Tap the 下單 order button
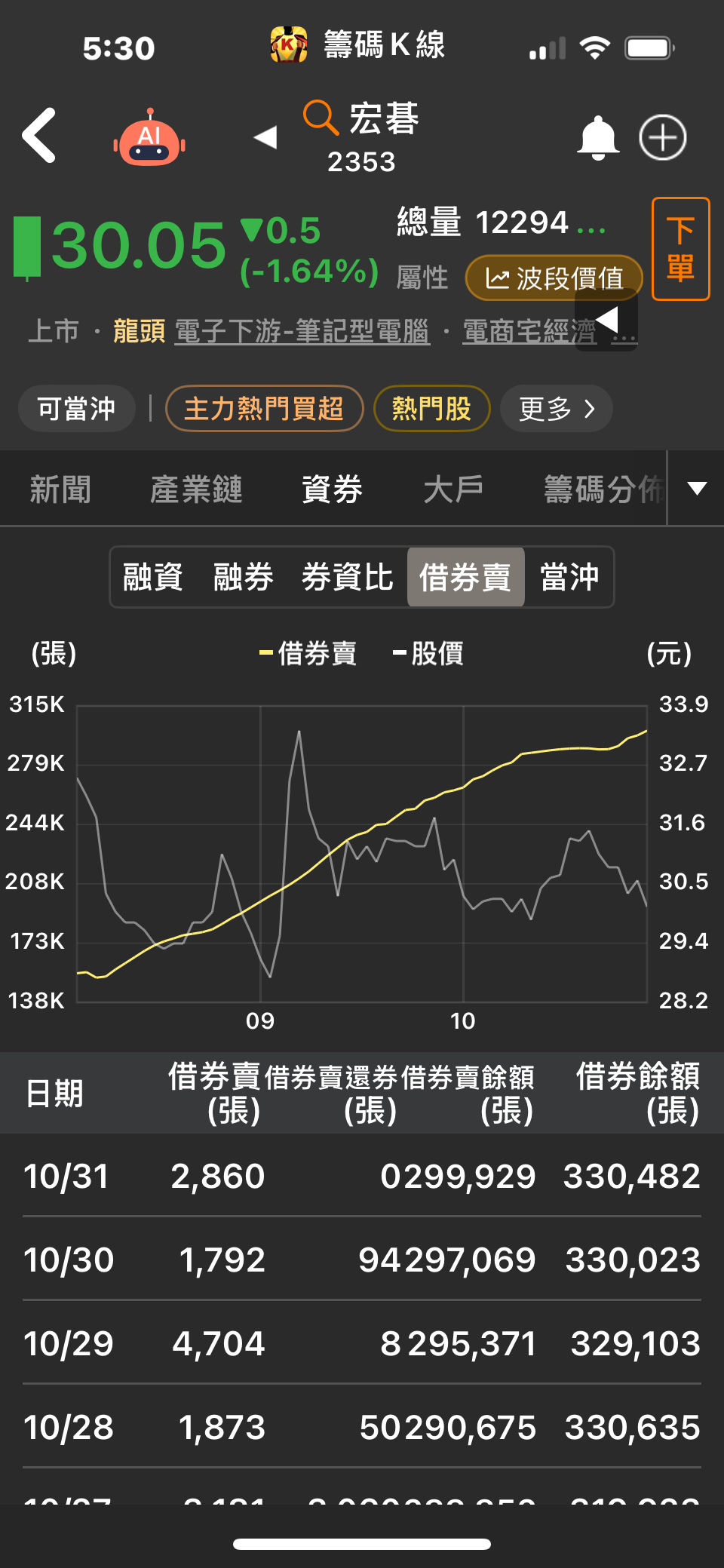The image size is (724, 1568). click(x=680, y=247)
